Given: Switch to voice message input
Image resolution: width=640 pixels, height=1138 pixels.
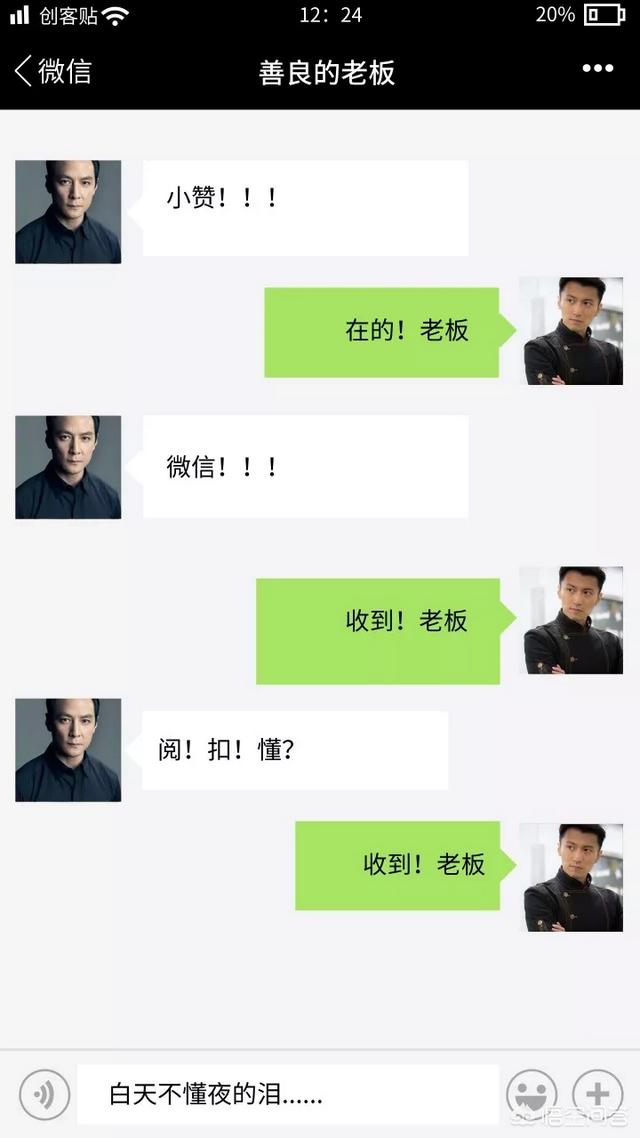Looking at the screenshot, I should tap(44, 1093).
